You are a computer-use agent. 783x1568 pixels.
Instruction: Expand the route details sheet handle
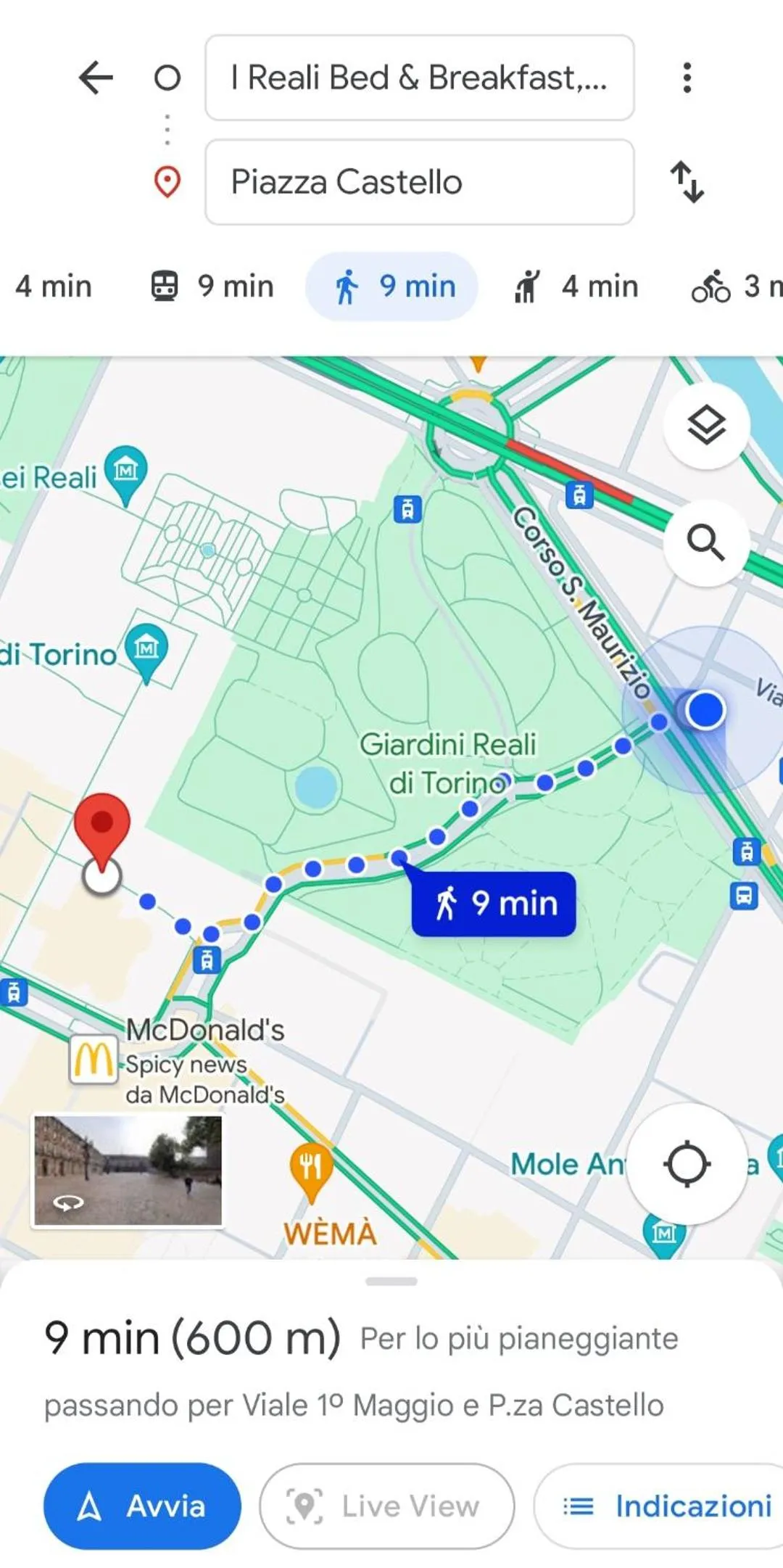391,1282
